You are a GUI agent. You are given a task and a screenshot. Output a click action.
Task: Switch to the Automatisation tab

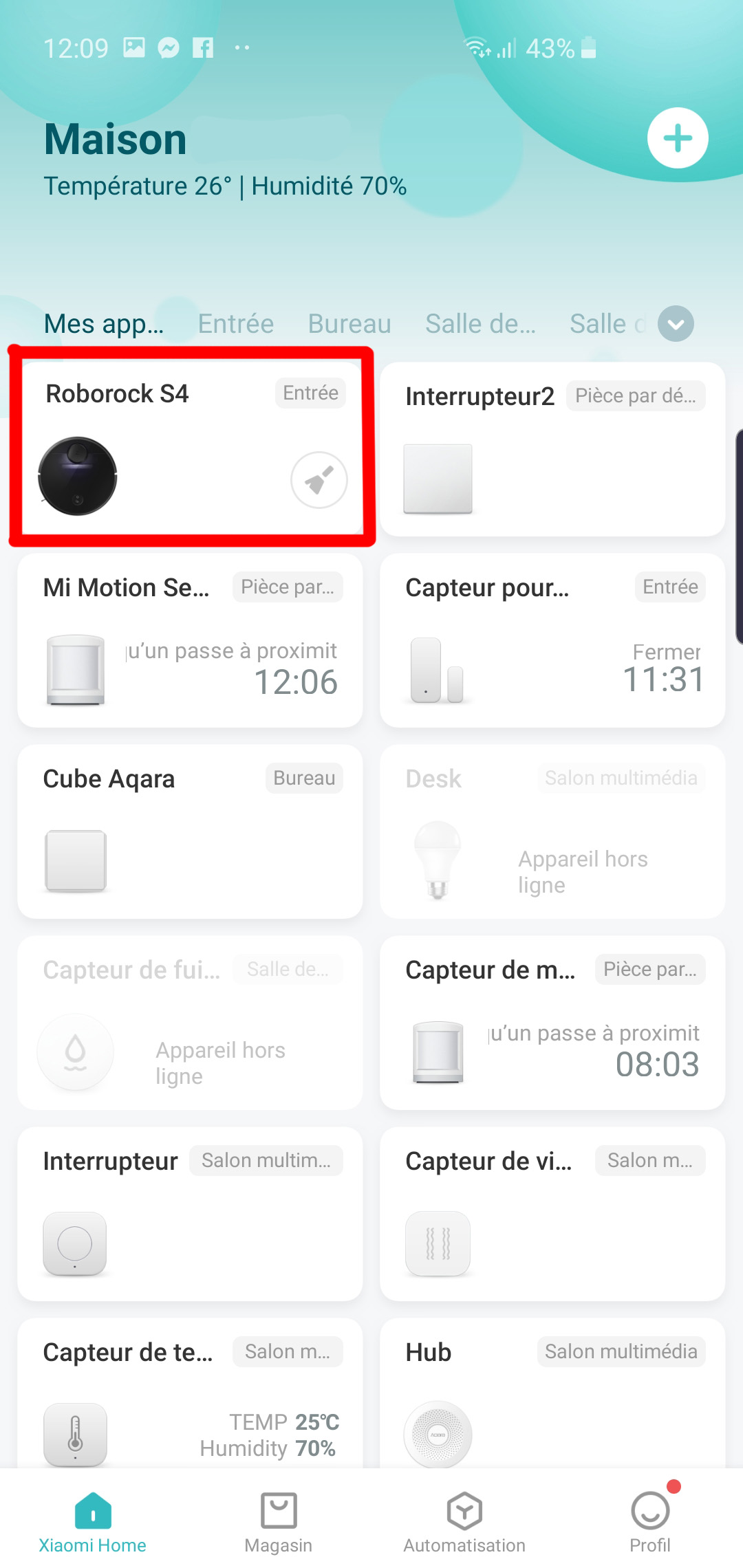464,1523
